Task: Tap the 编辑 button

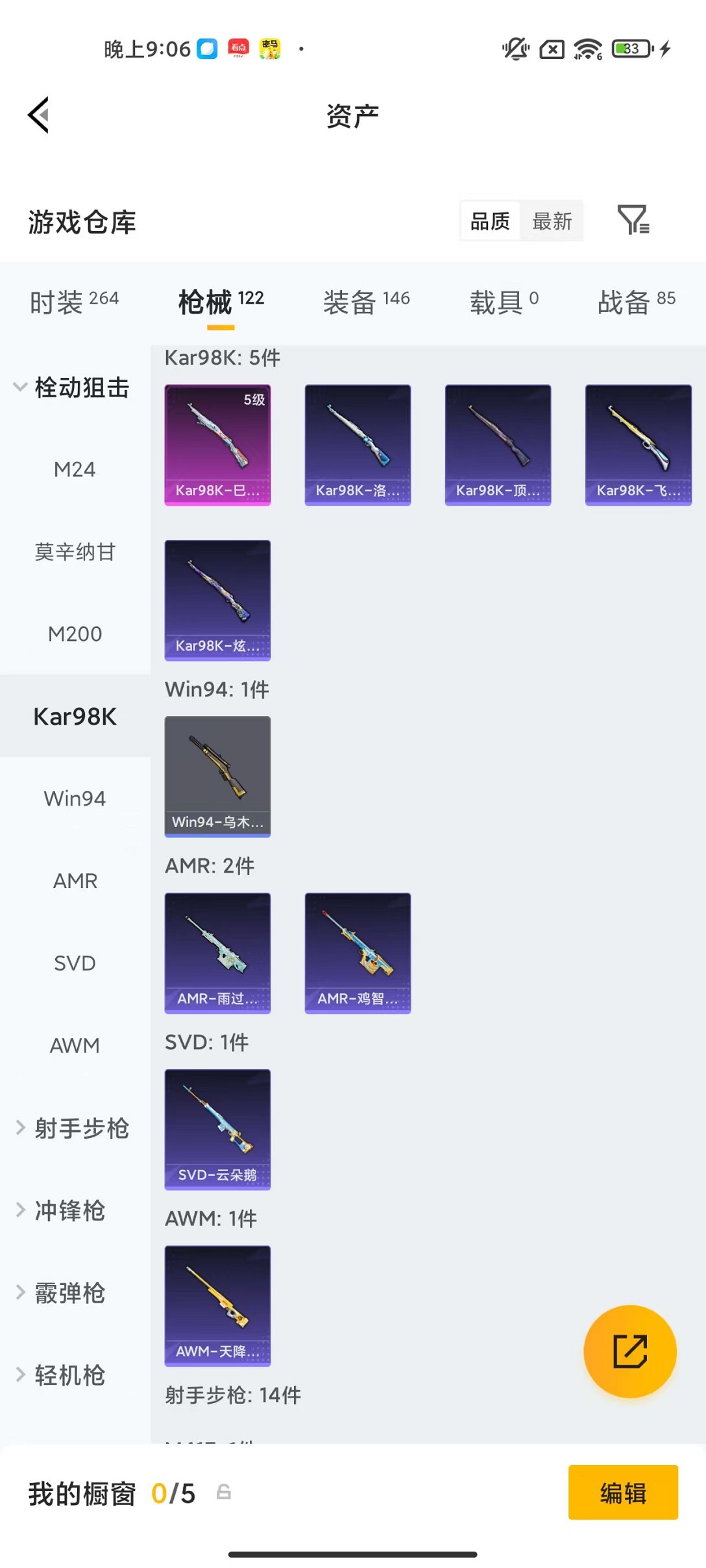Action: [623, 1492]
